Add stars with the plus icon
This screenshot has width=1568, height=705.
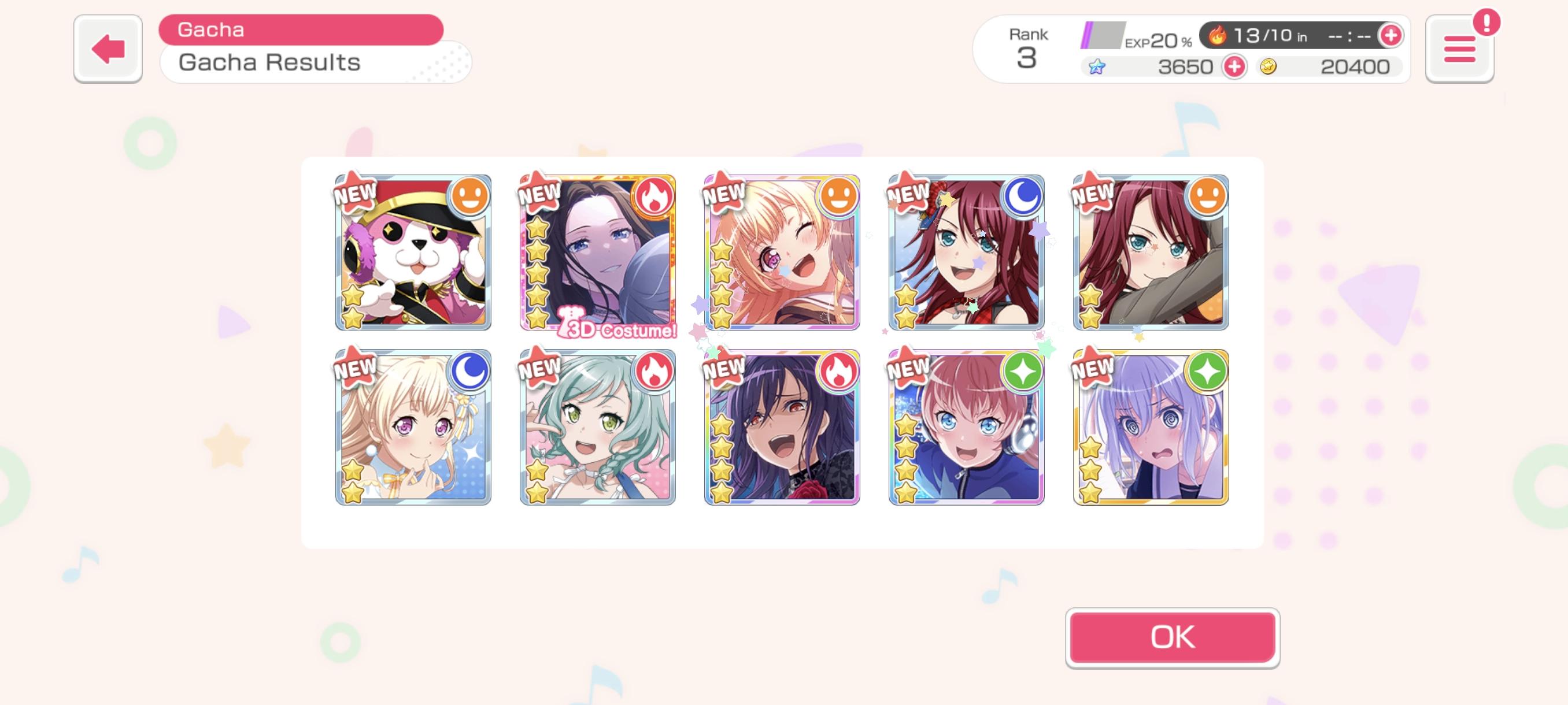[x=1234, y=66]
